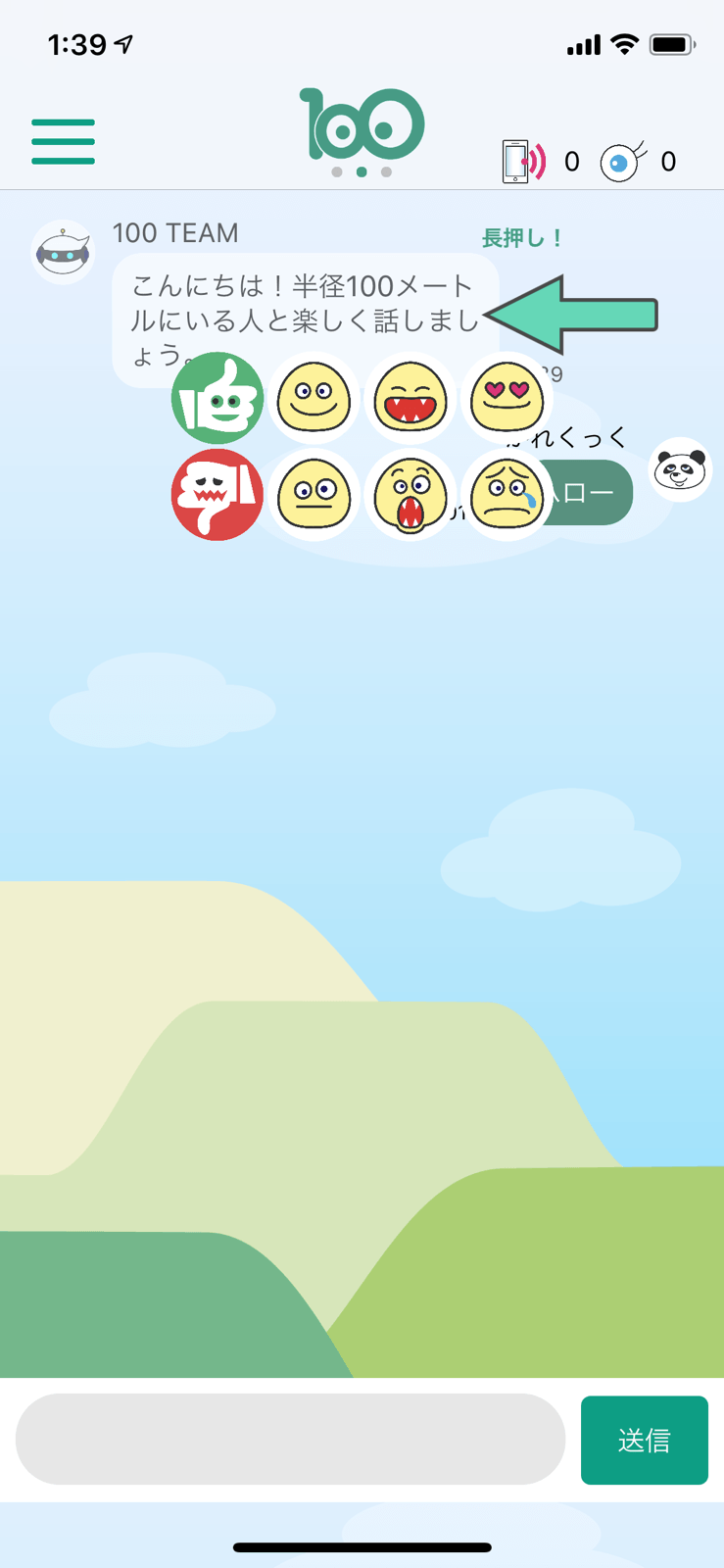The height and width of the screenshot is (1568, 724).
Task: Pick the laughing face reaction
Action: [410, 398]
